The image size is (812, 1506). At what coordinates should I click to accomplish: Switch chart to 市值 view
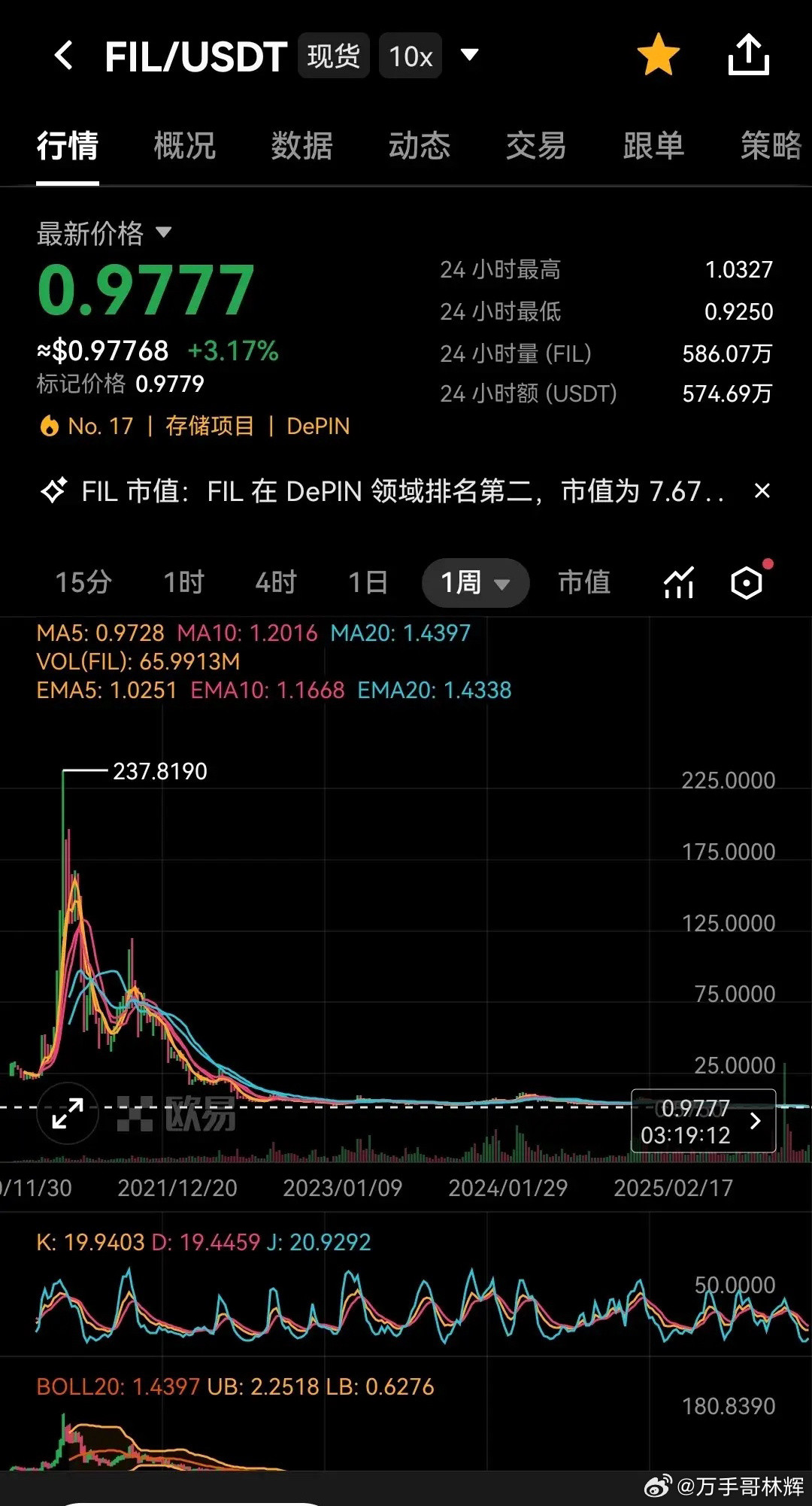(x=585, y=583)
